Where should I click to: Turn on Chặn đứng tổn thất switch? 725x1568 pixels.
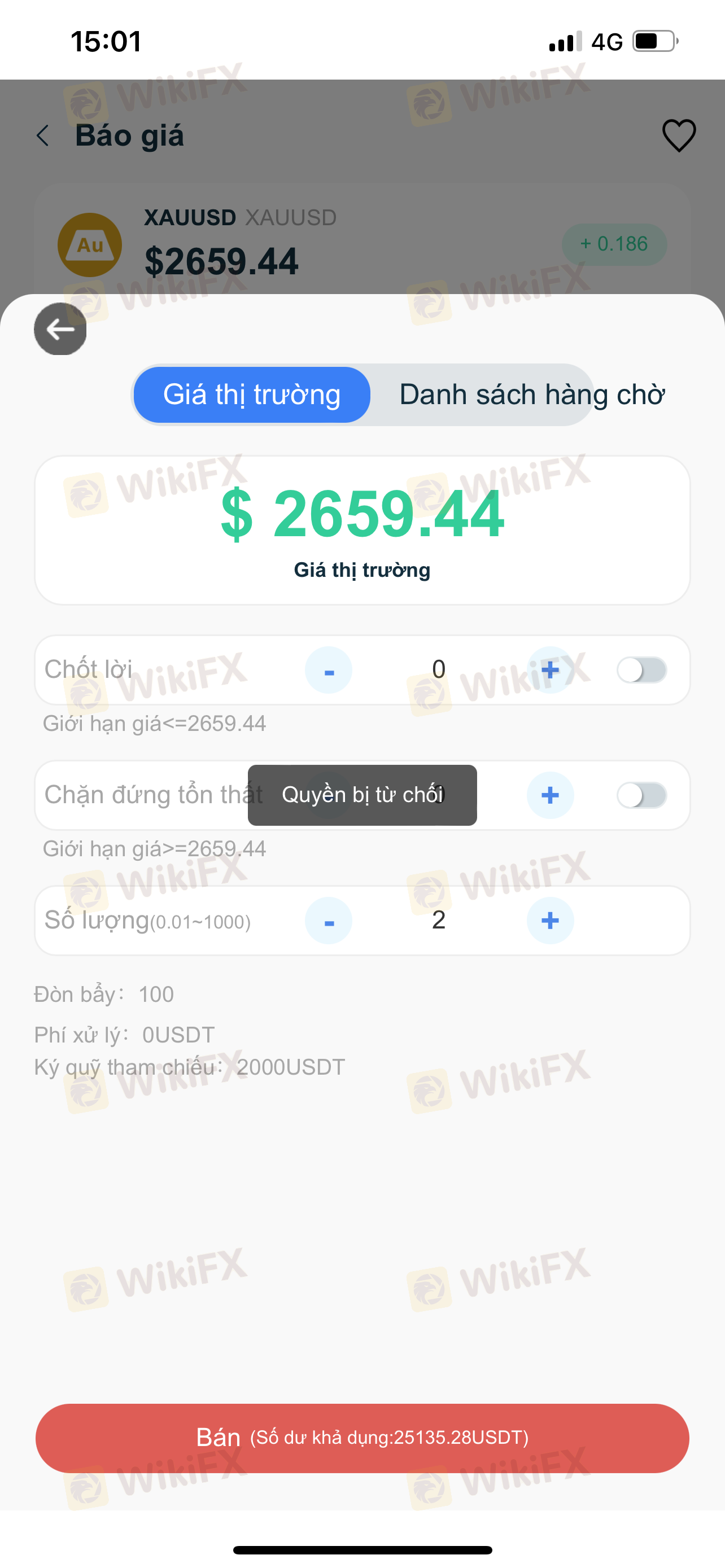click(x=641, y=795)
